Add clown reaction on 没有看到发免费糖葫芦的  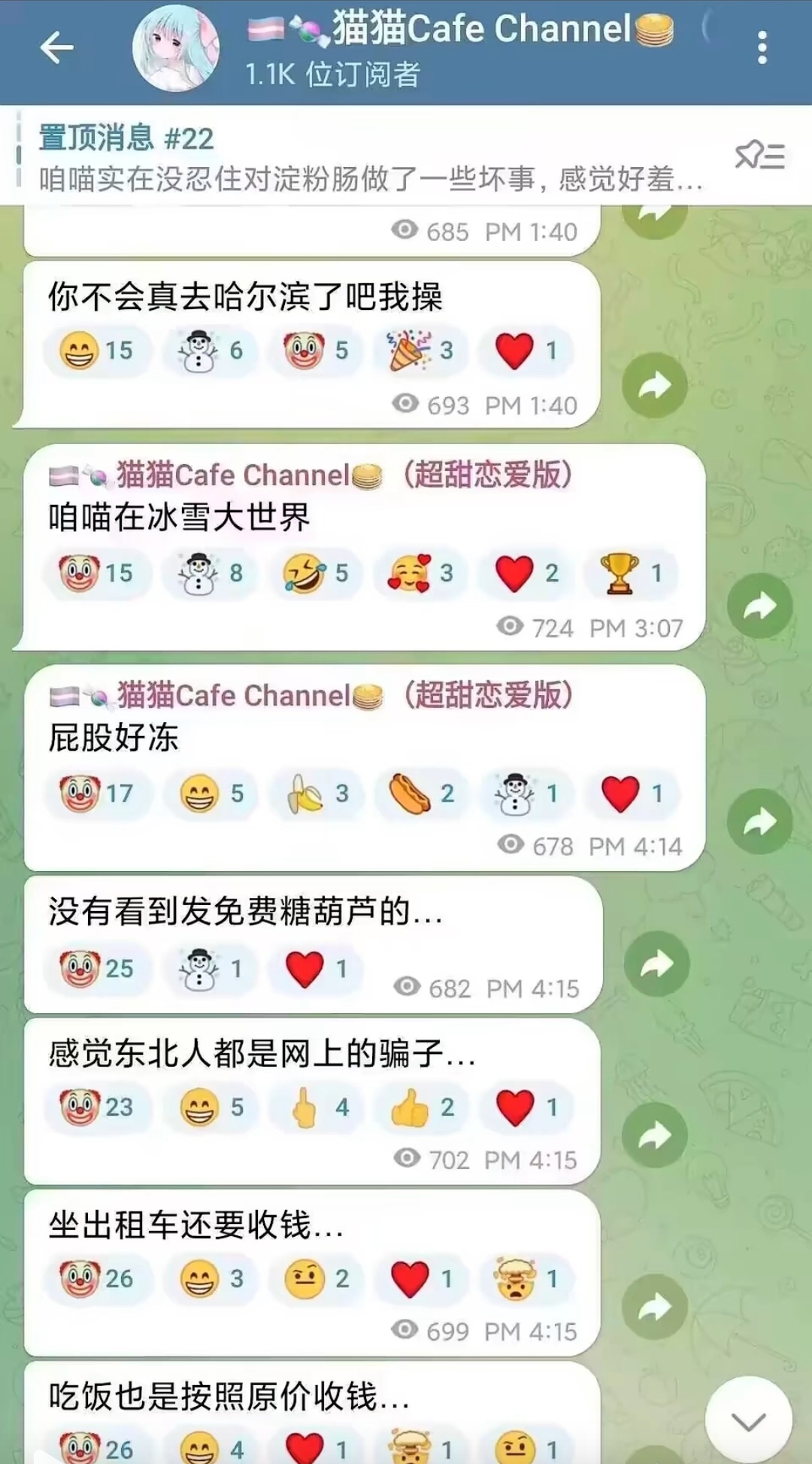98,968
